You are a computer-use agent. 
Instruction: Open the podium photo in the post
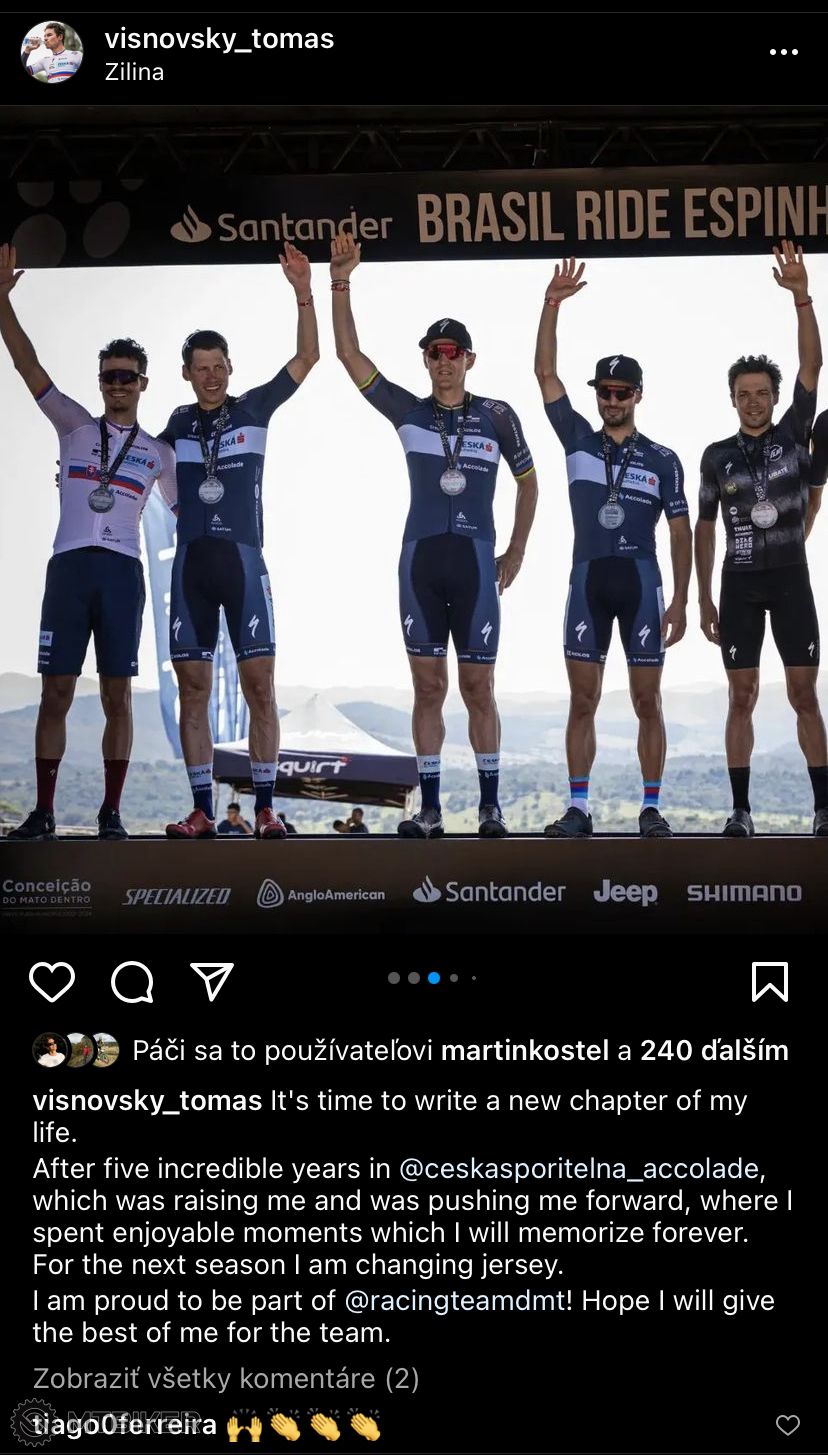(414, 520)
